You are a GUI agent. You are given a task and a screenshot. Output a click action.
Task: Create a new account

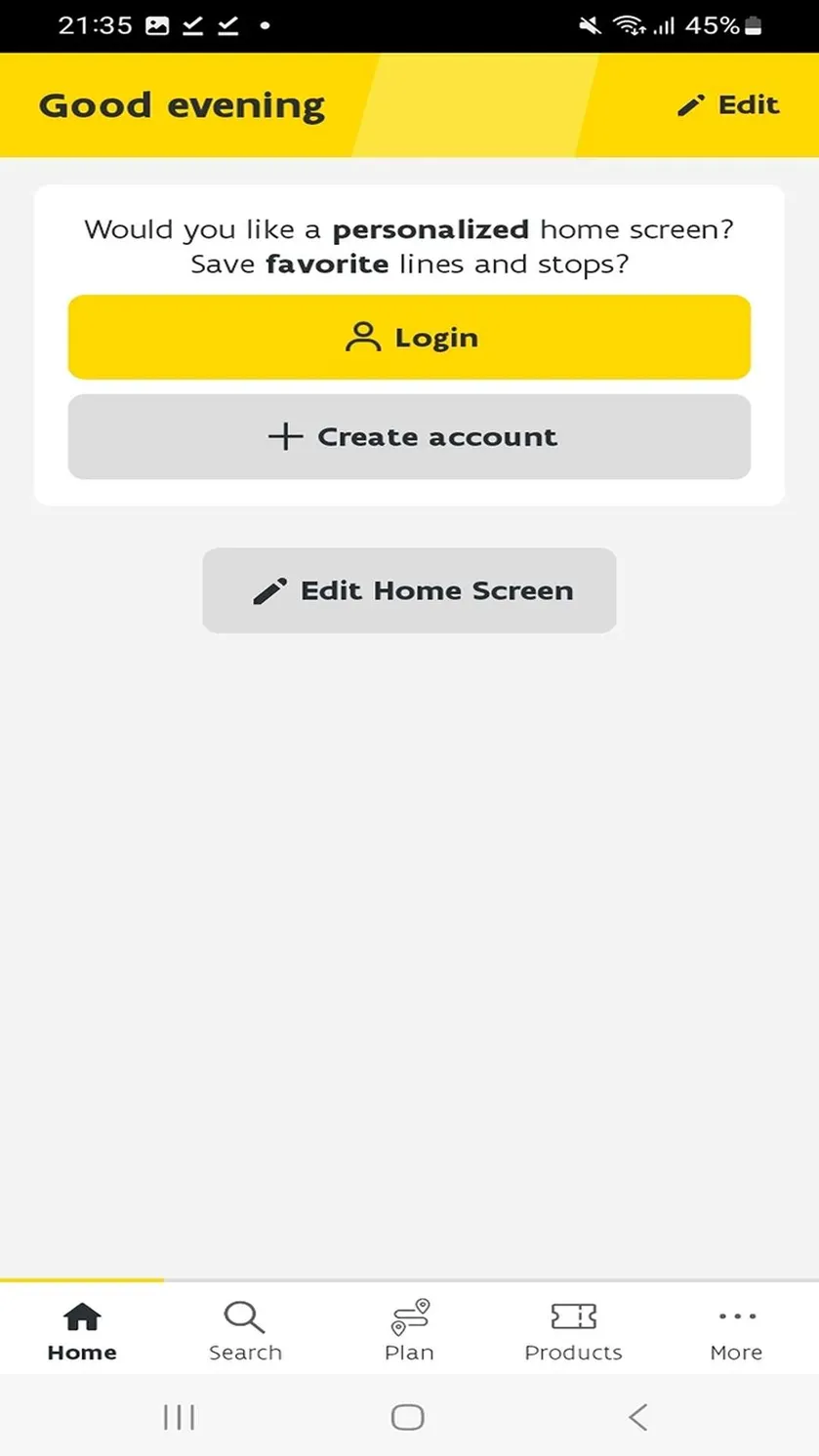click(409, 436)
